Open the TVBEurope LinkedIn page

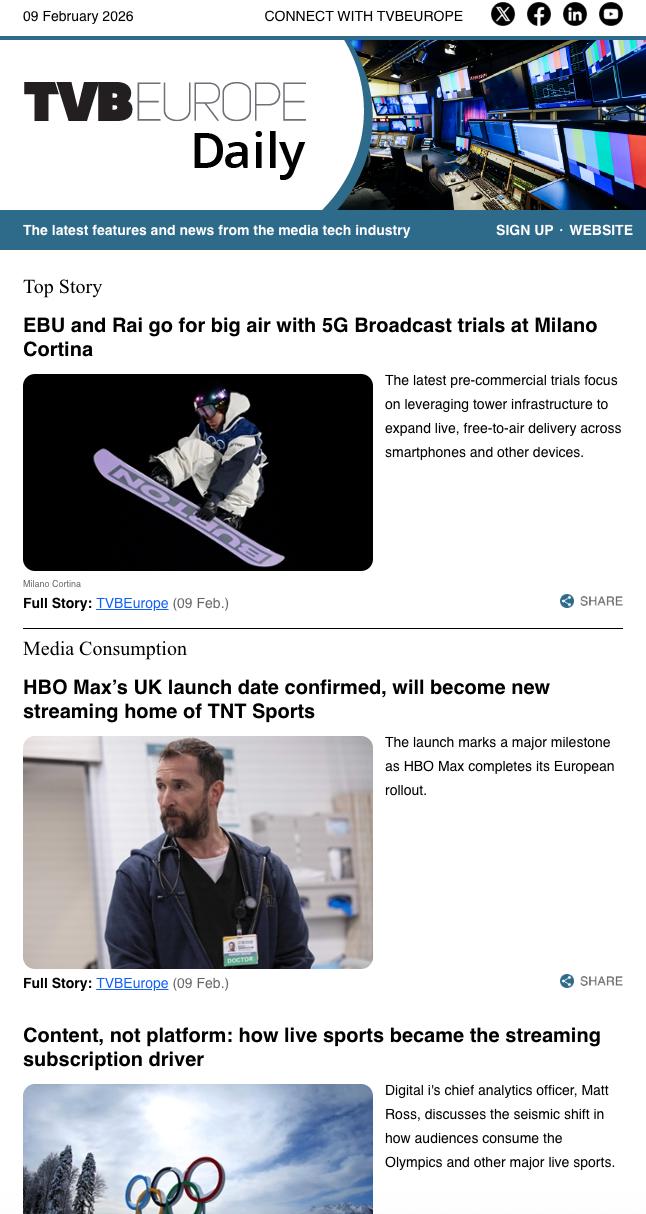coord(575,14)
